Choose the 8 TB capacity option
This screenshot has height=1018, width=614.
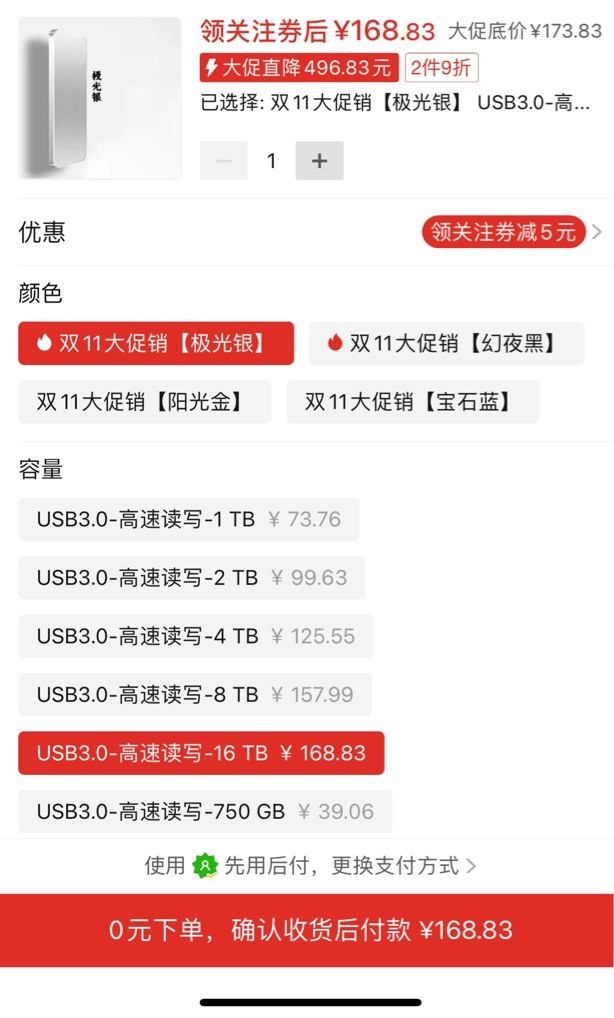tap(195, 694)
